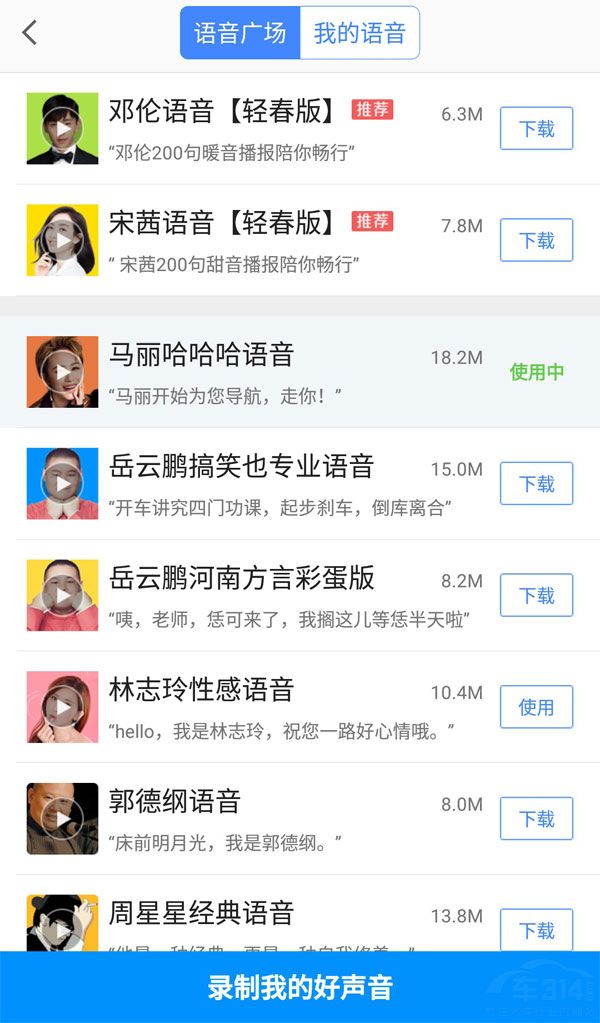Go back using the top-left arrow
The height and width of the screenshot is (1023, 600).
point(29,33)
